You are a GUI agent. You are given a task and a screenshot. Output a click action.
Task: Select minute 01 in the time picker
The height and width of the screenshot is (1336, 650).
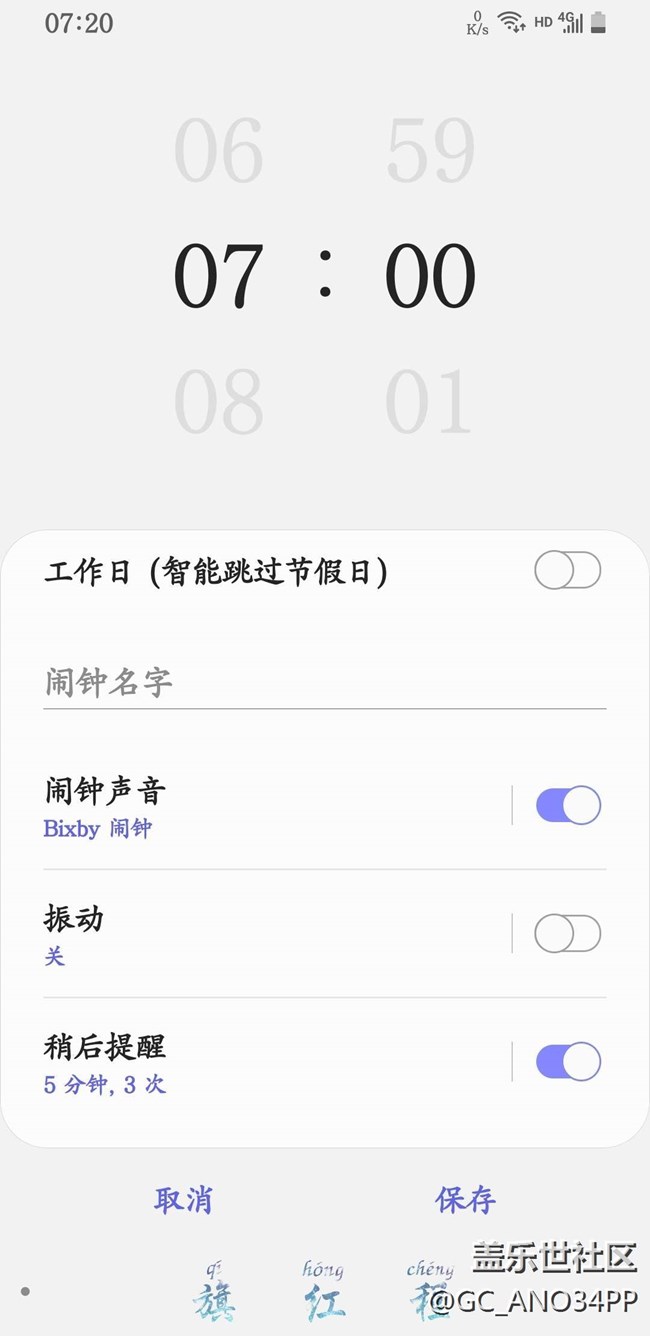coord(430,402)
